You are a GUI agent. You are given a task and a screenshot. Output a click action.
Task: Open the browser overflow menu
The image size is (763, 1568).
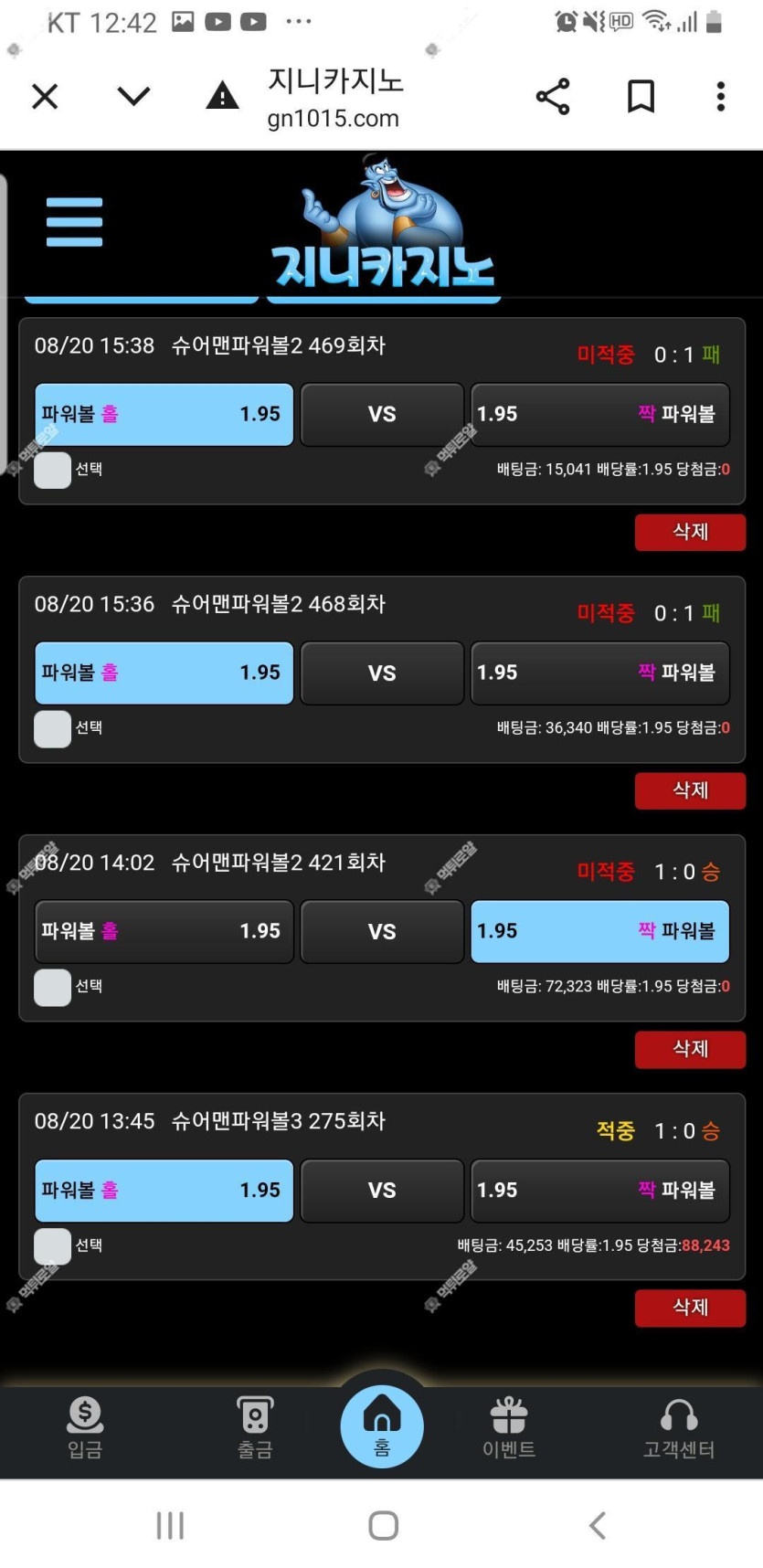(x=721, y=96)
